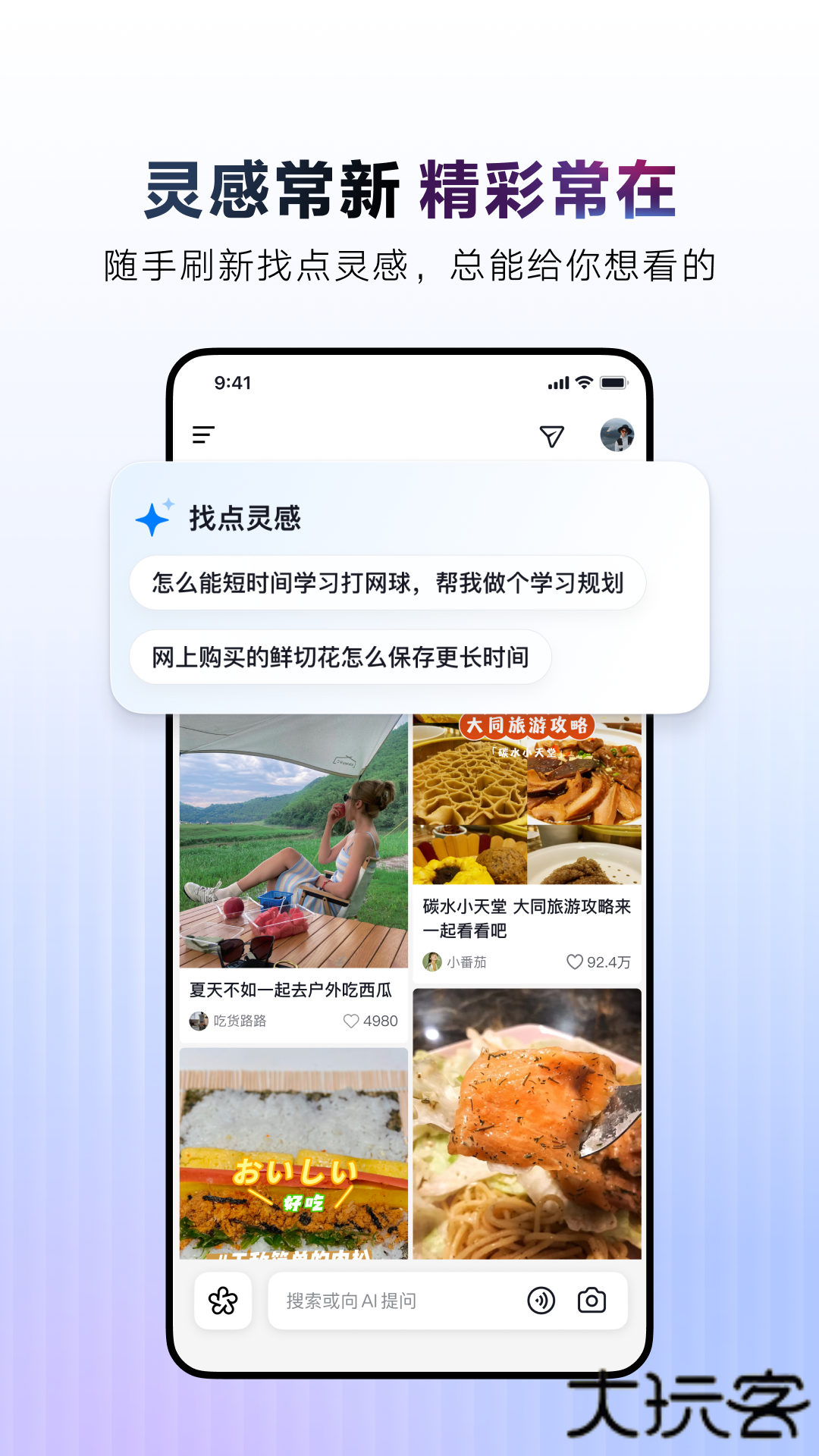Tap the heart icon showing 92.4万 likes
819x1456 pixels.
pos(576,962)
